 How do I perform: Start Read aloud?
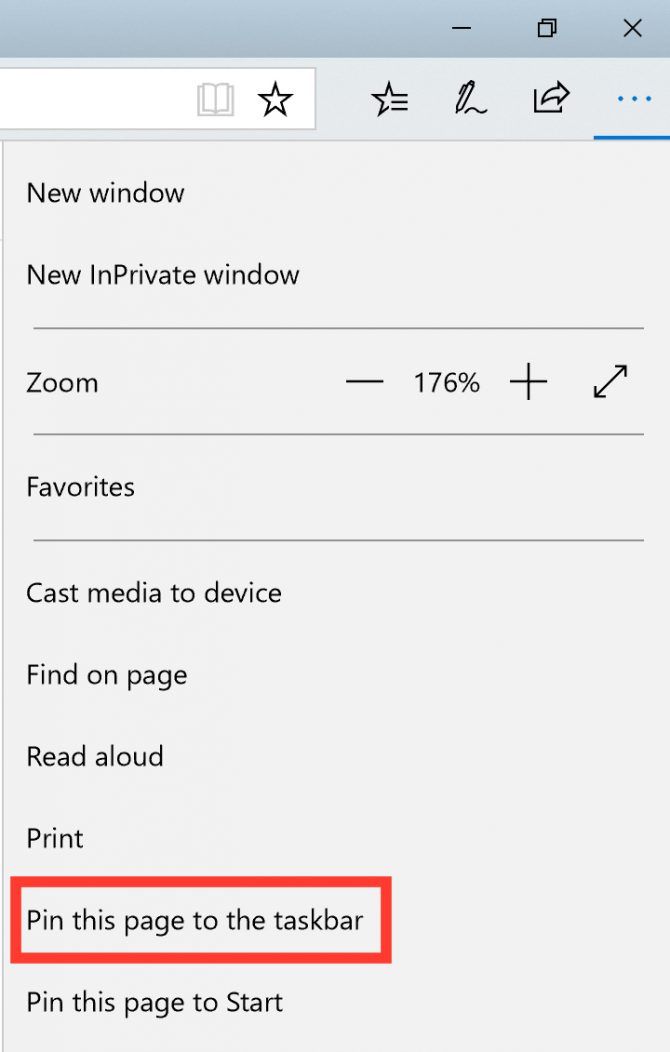pyautogui.click(x=94, y=757)
